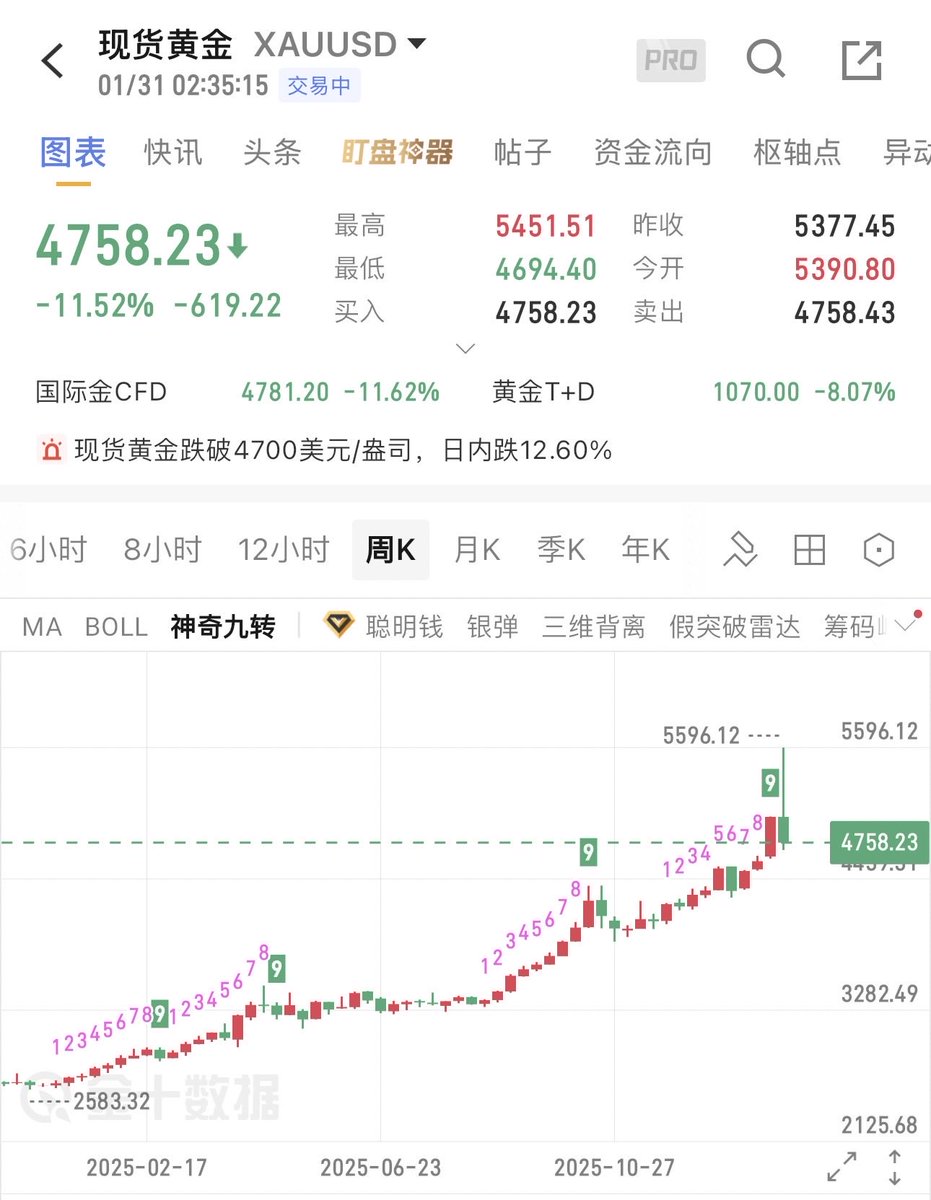This screenshot has width=931, height=1200.
Task: Tap the PRO badge
Action: point(670,61)
